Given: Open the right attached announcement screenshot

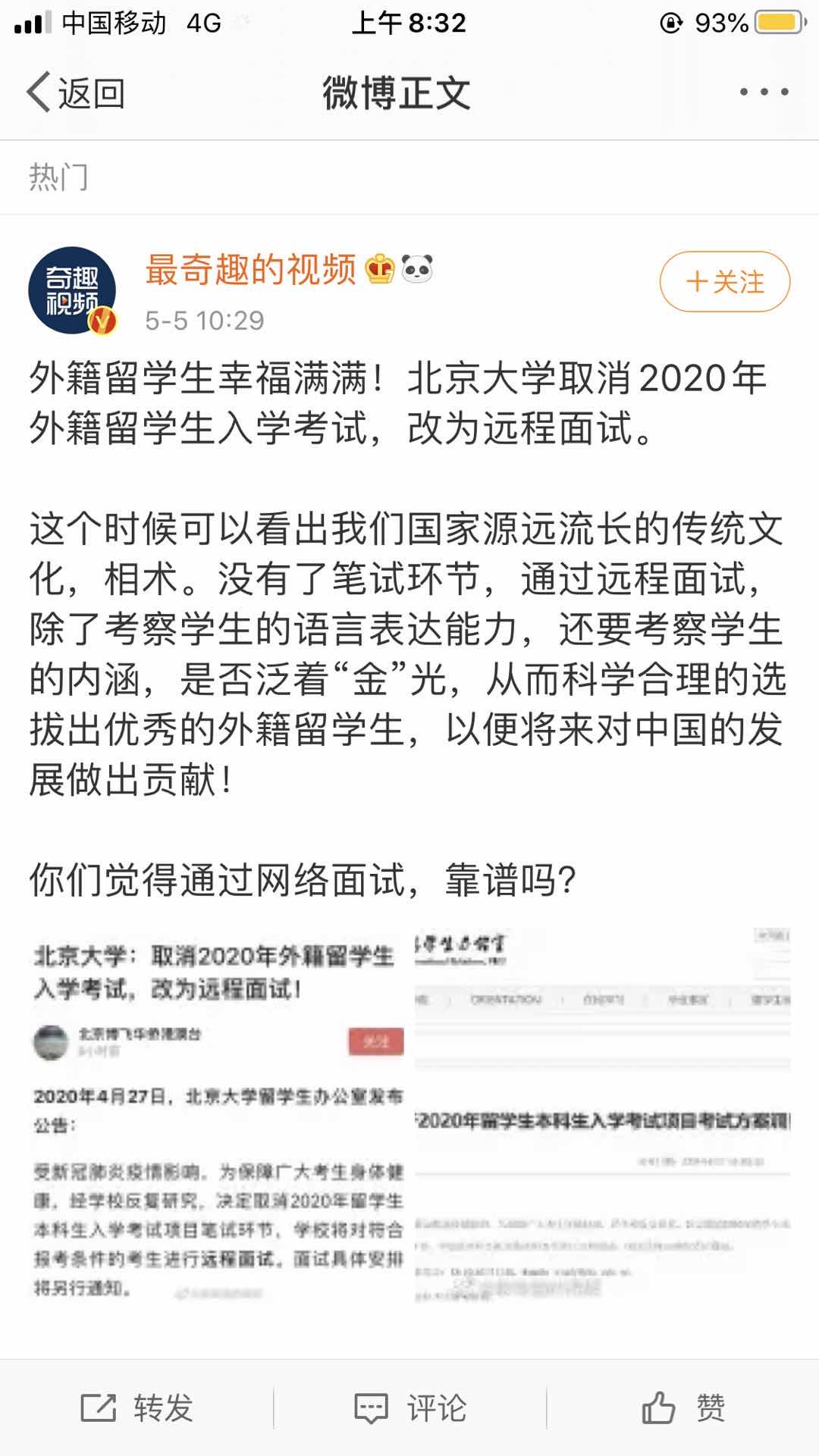Looking at the screenshot, I should tap(602, 1118).
